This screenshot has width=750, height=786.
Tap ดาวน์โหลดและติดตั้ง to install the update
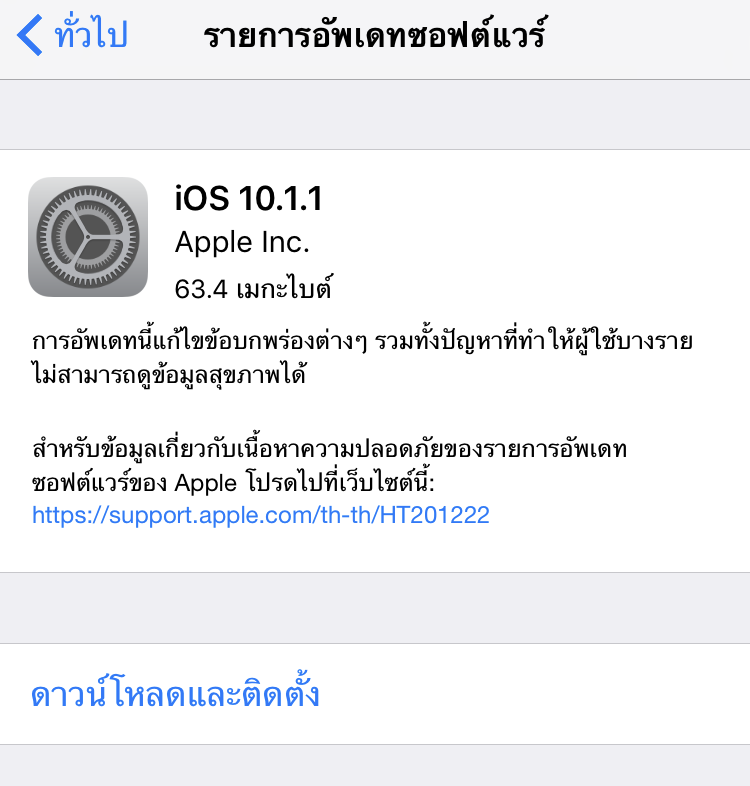(176, 694)
